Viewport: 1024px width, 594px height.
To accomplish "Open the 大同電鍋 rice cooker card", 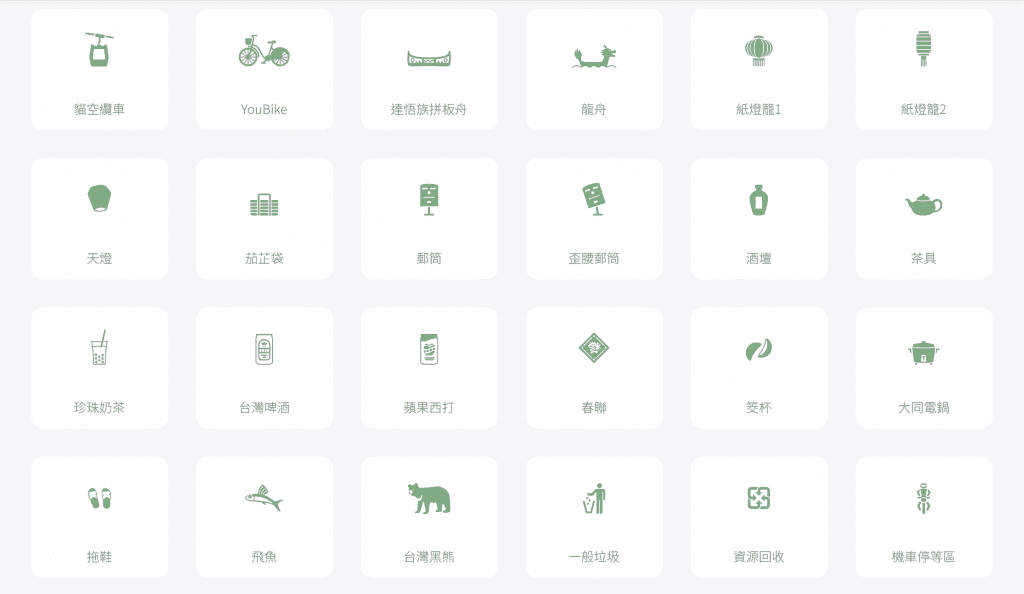I will tap(924, 368).
